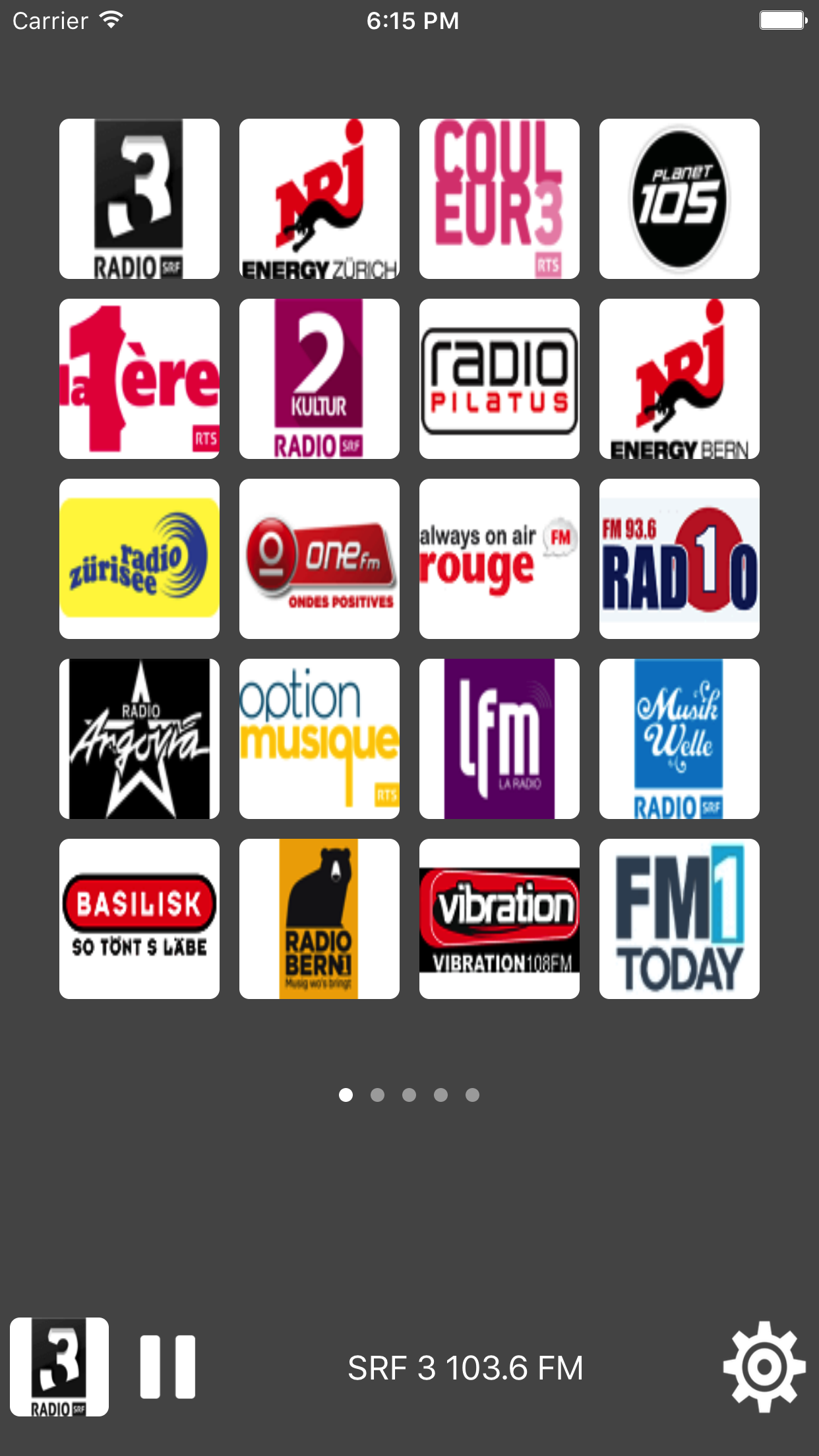This screenshot has width=819, height=1456.
Task: Play the Energy Zürich station
Action: (x=319, y=198)
